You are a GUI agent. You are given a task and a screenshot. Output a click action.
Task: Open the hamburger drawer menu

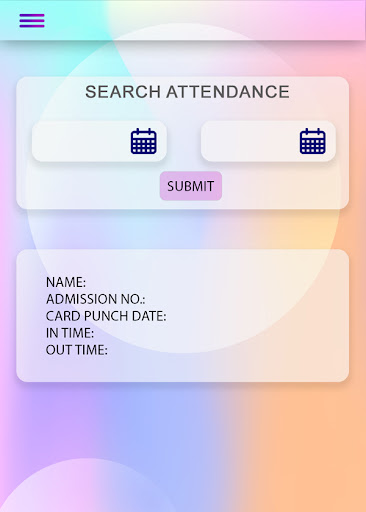tap(32, 21)
